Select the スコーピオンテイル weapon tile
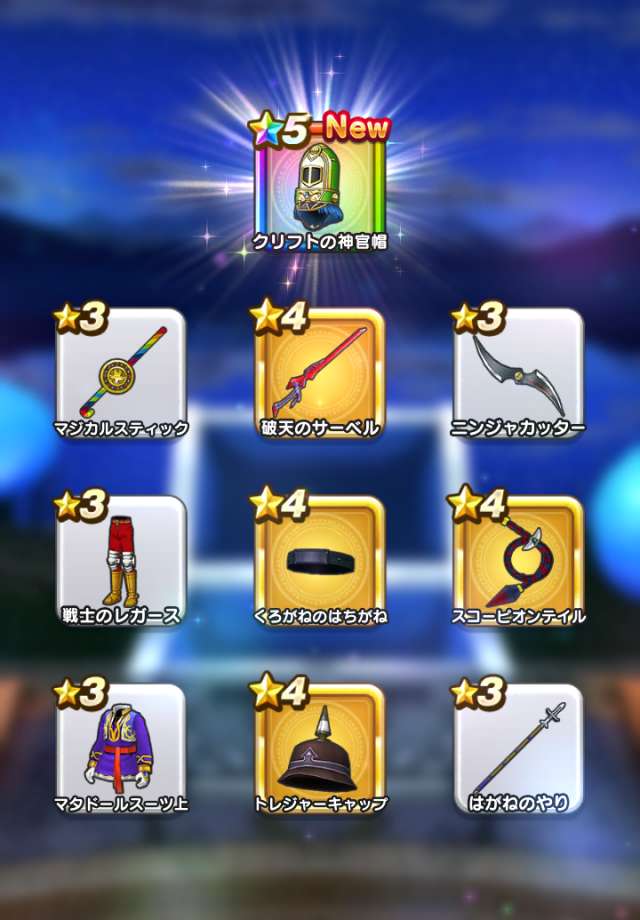The width and height of the screenshot is (640, 920). coord(519,560)
